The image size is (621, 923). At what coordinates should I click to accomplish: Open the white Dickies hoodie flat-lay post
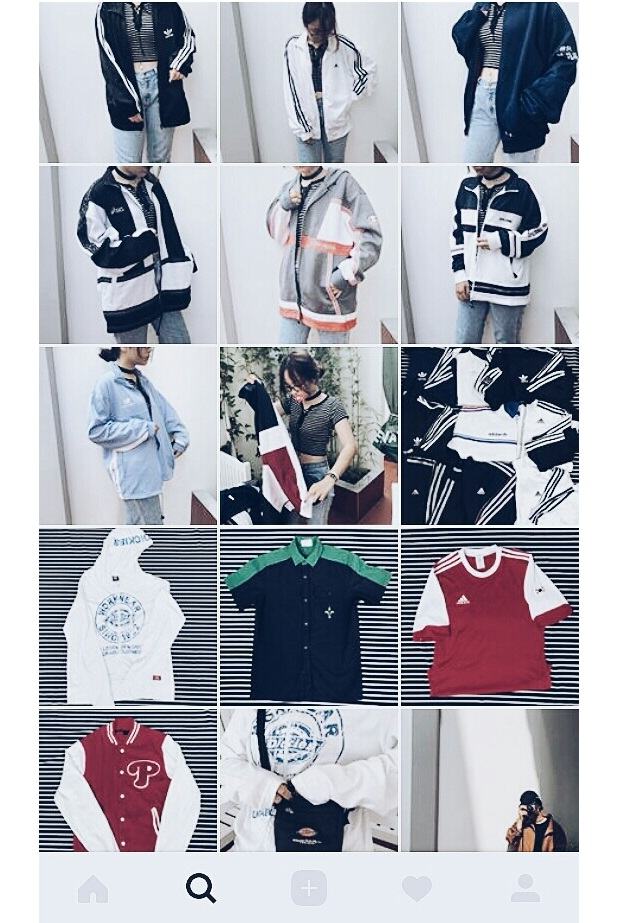[128, 617]
